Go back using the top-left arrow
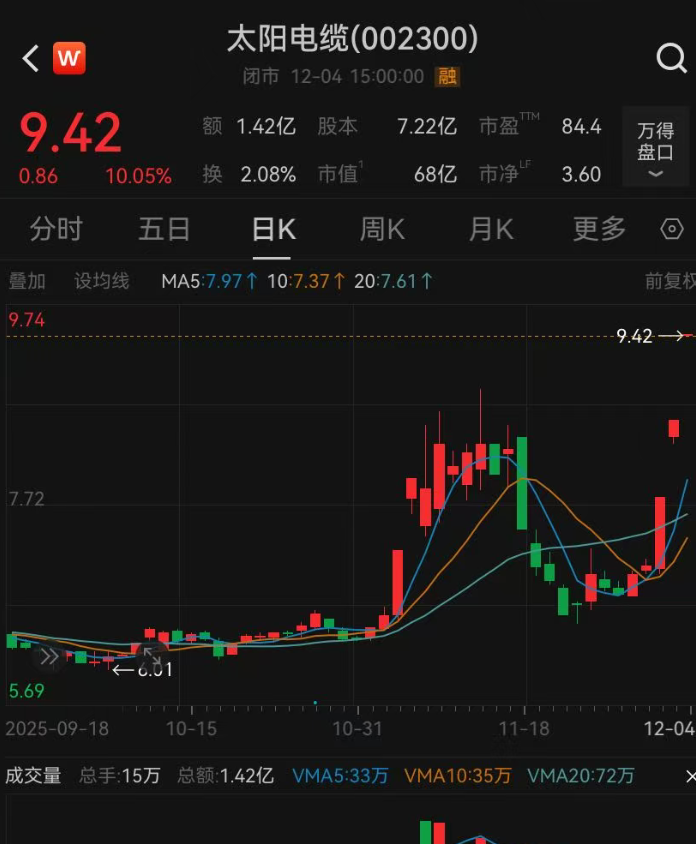Image resolution: width=696 pixels, height=844 pixels. tap(30, 59)
